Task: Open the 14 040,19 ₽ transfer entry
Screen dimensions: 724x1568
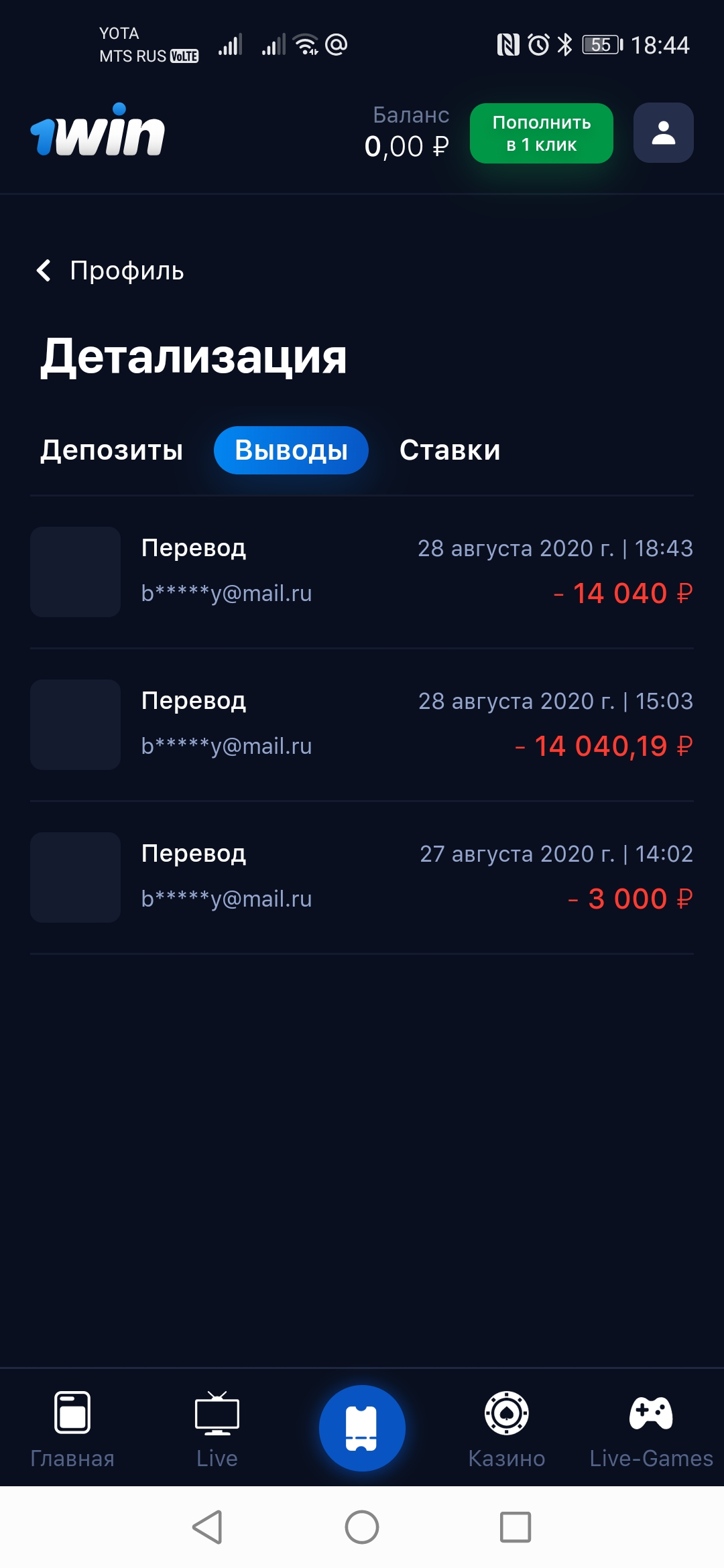Action: coord(362,724)
